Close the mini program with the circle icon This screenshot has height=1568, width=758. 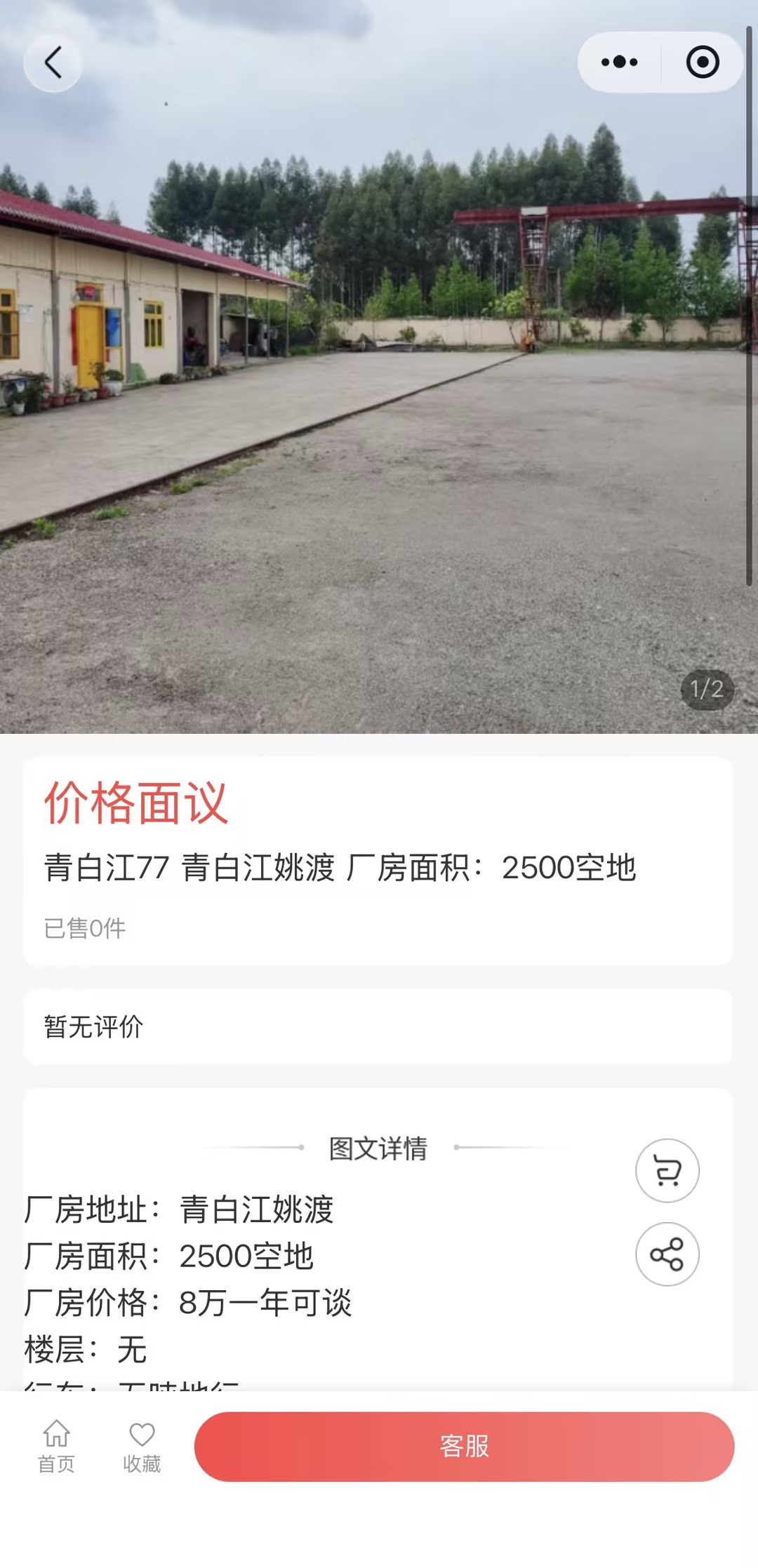pyautogui.click(x=702, y=62)
